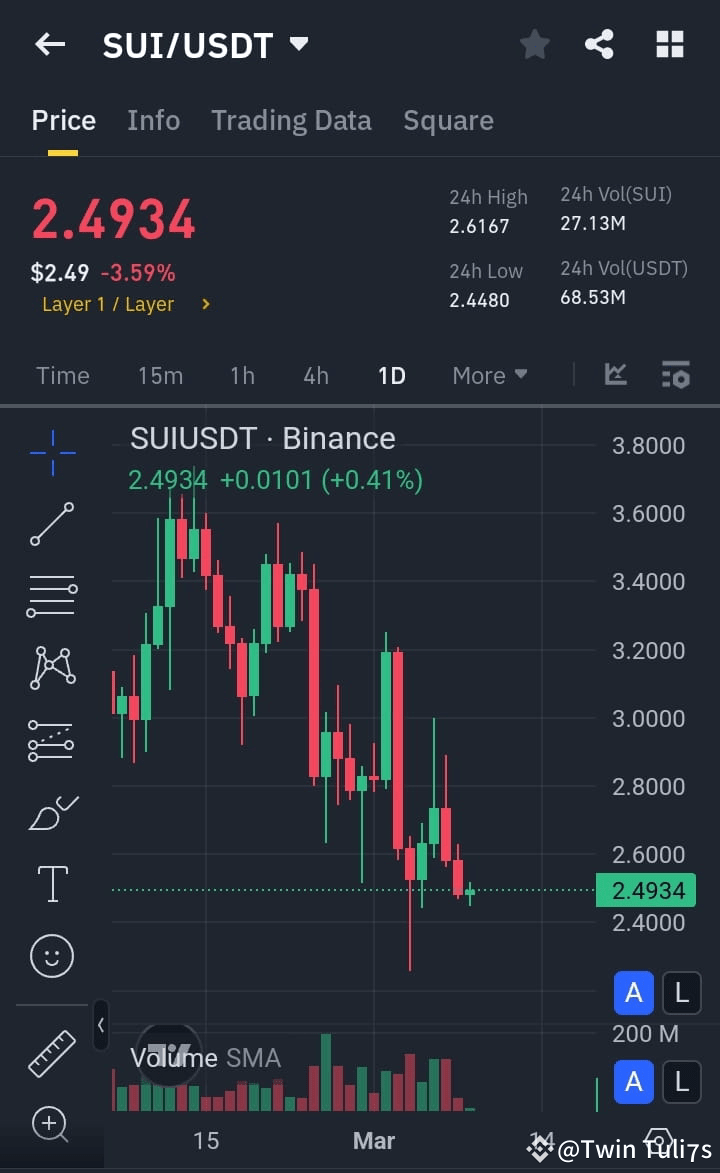This screenshot has width=720, height=1173.
Task: Select the Ruler measurement tool
Action: coord(52,1052)
